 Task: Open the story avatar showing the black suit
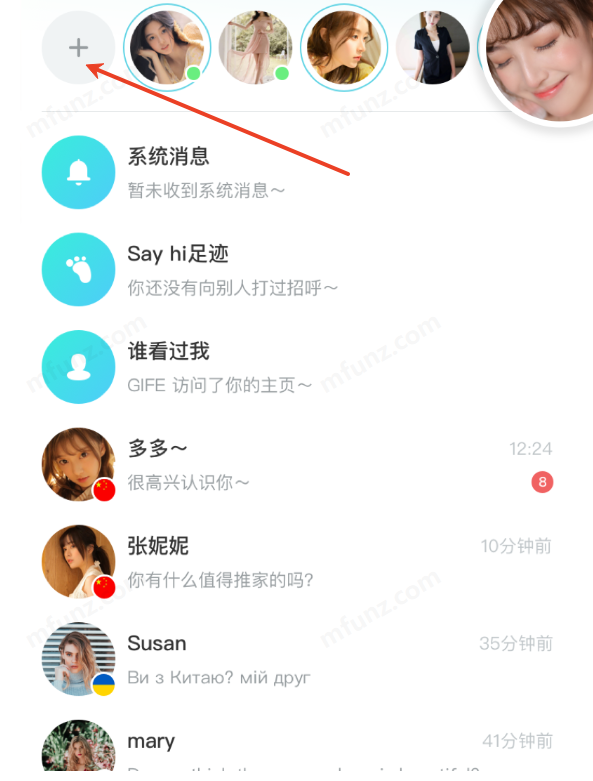click(432, 48)
